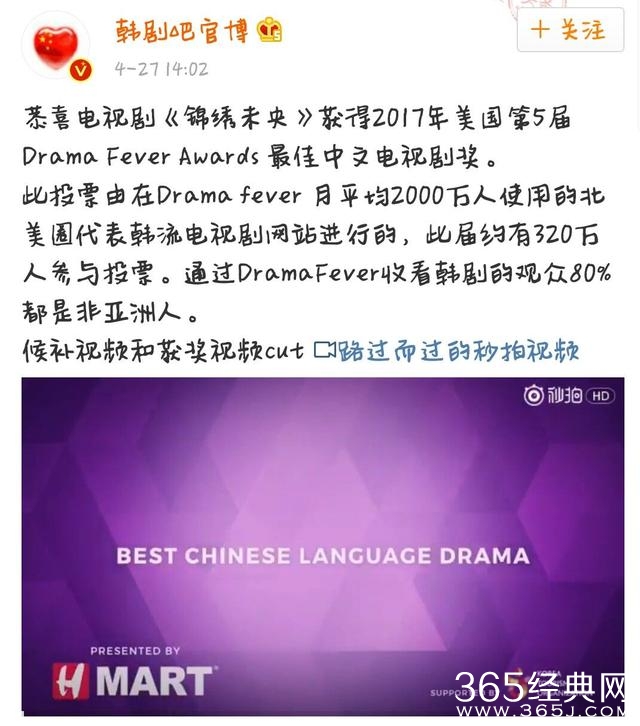
Task: Play the Best Chinese Language Drama video
Action: point(322,545)
